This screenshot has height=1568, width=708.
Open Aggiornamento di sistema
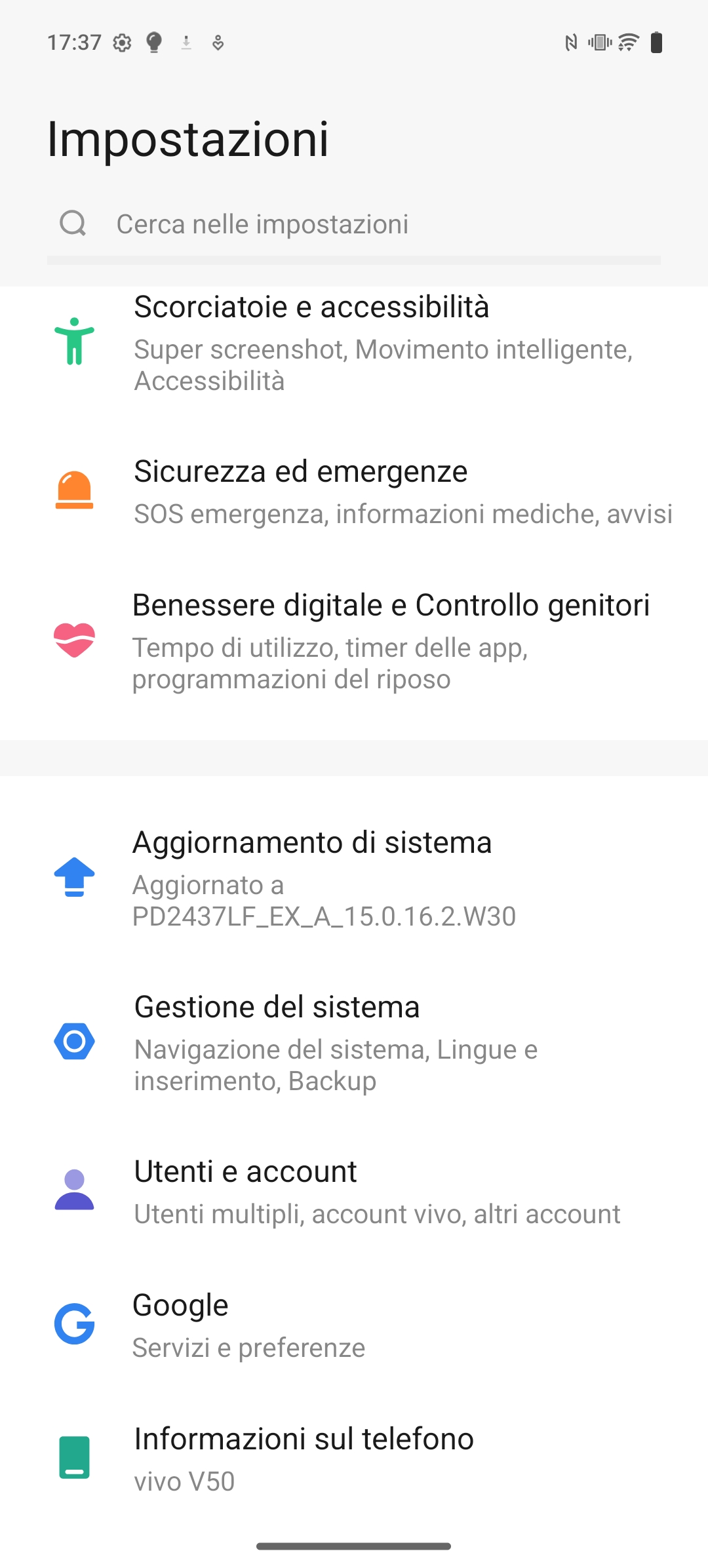354,878
